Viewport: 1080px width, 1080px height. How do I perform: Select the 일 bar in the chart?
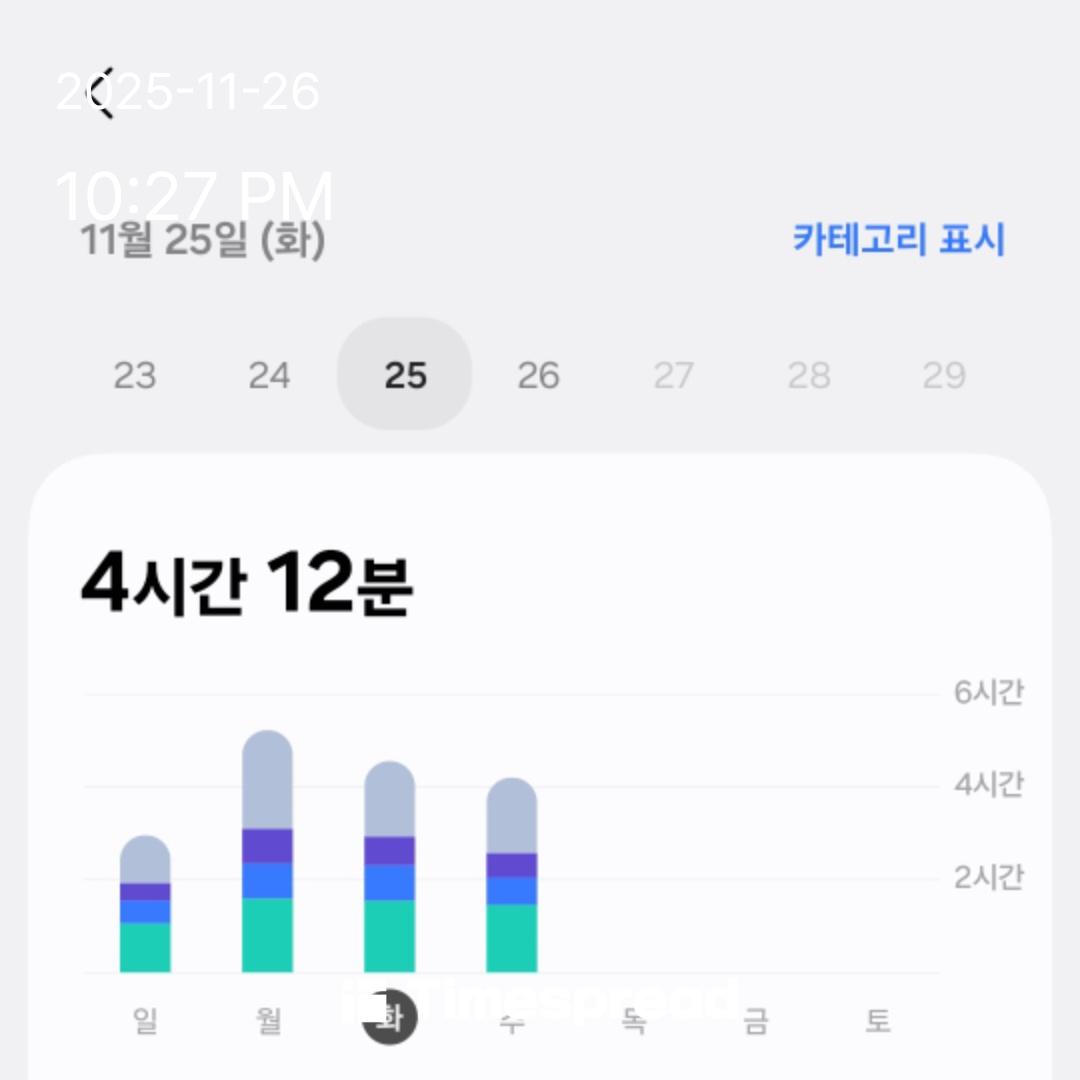[145, 904]
